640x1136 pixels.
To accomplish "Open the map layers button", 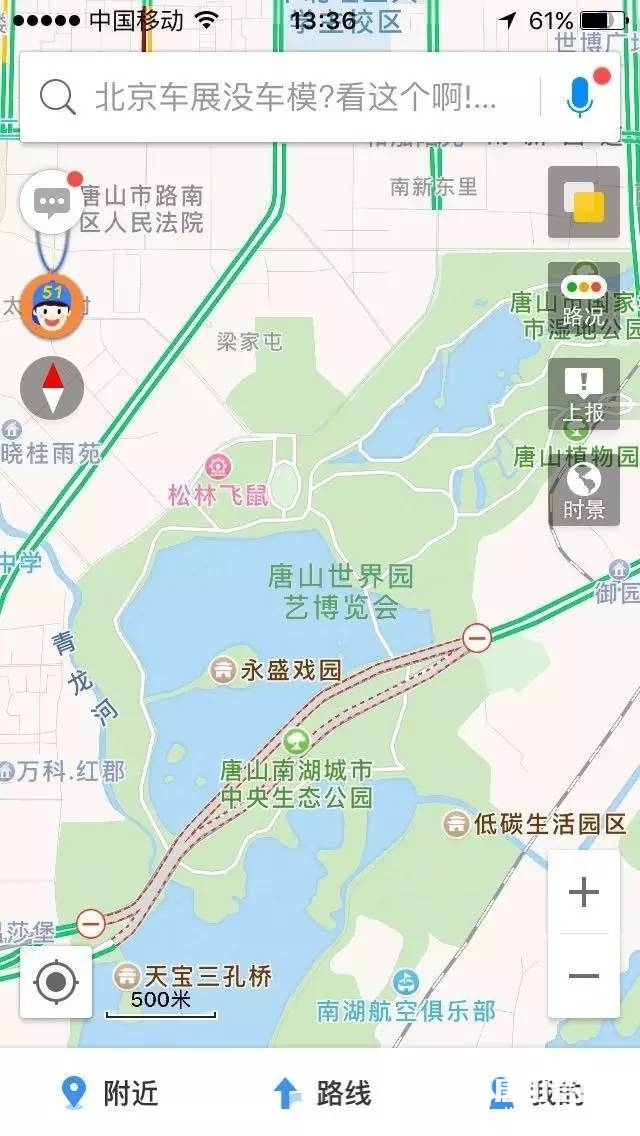I will click(584, 202).
